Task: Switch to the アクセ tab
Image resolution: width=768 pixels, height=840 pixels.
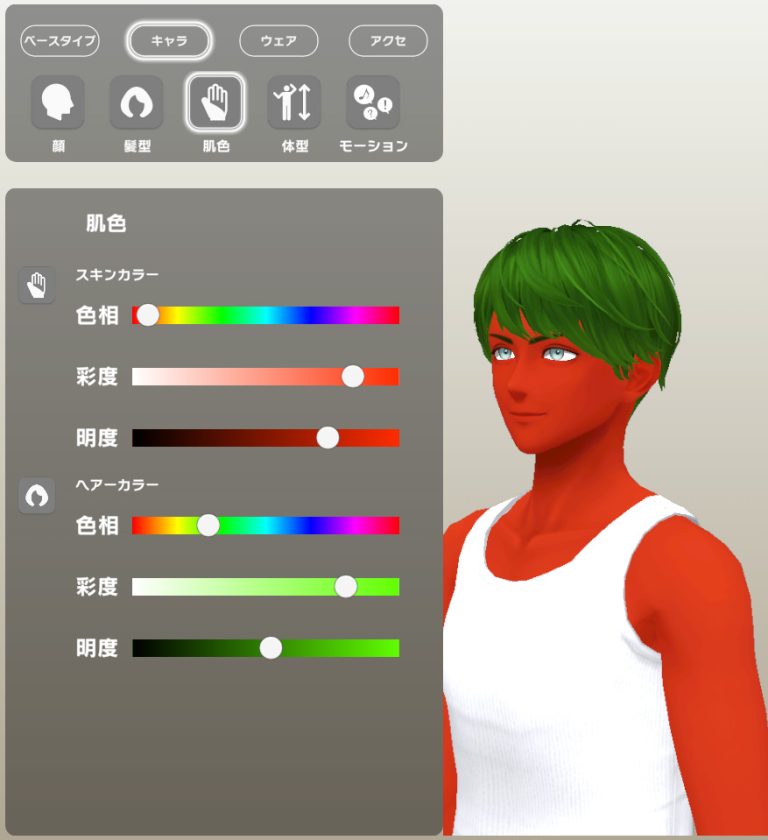Action: [x=388, y=41]
